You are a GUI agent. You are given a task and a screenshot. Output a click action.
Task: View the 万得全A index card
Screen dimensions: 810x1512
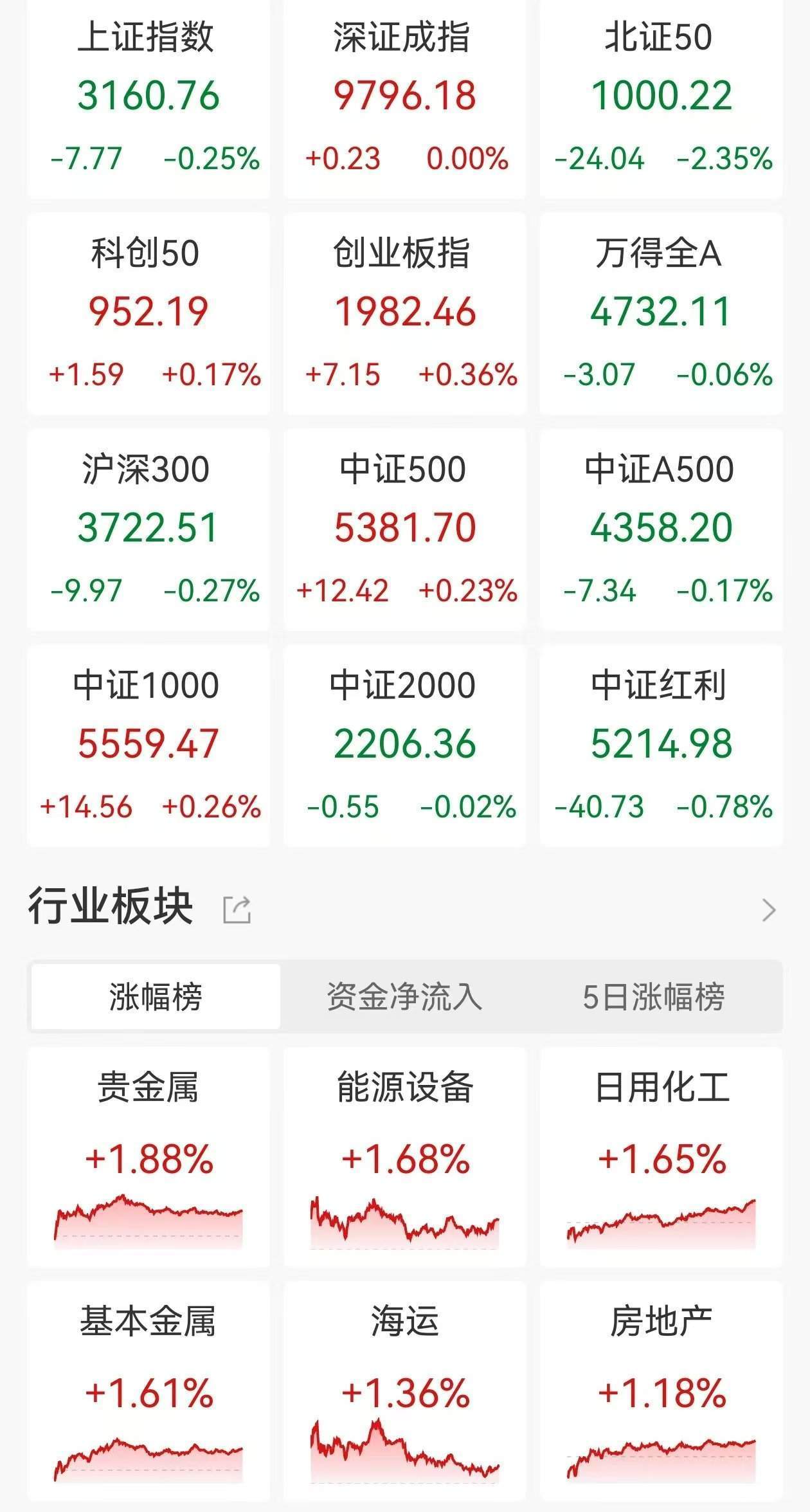(661, 313)
